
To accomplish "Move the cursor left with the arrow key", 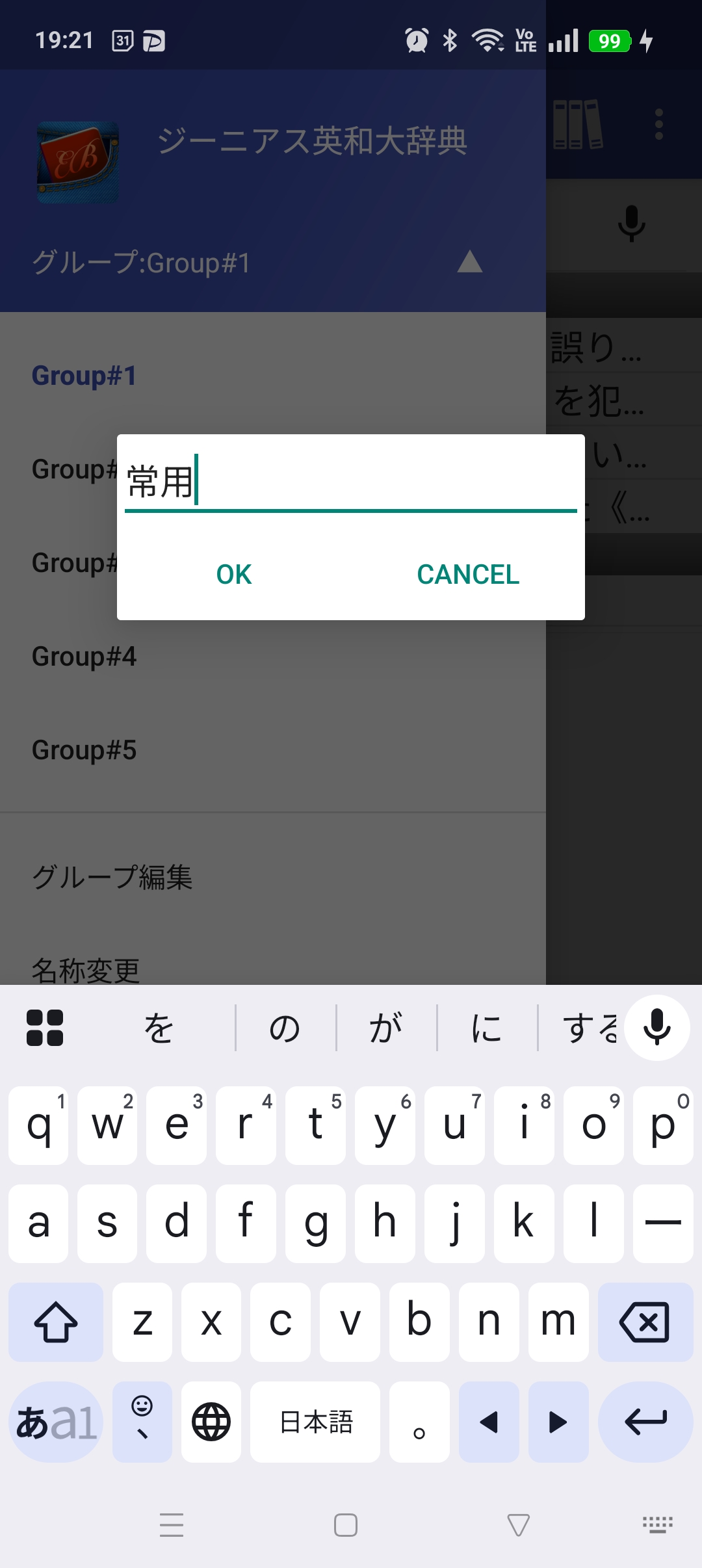I will click(489, 1422).
